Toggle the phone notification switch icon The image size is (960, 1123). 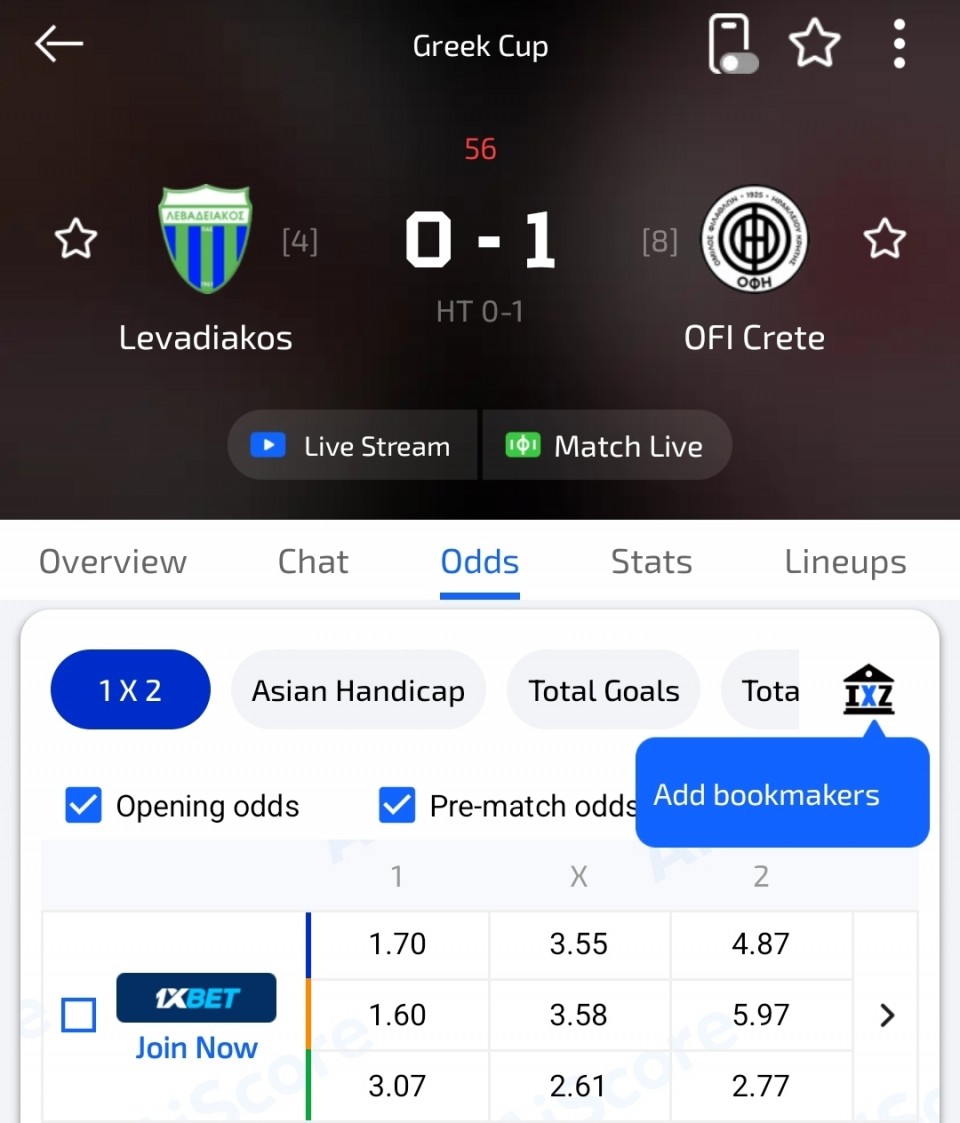tap(730, 45)
